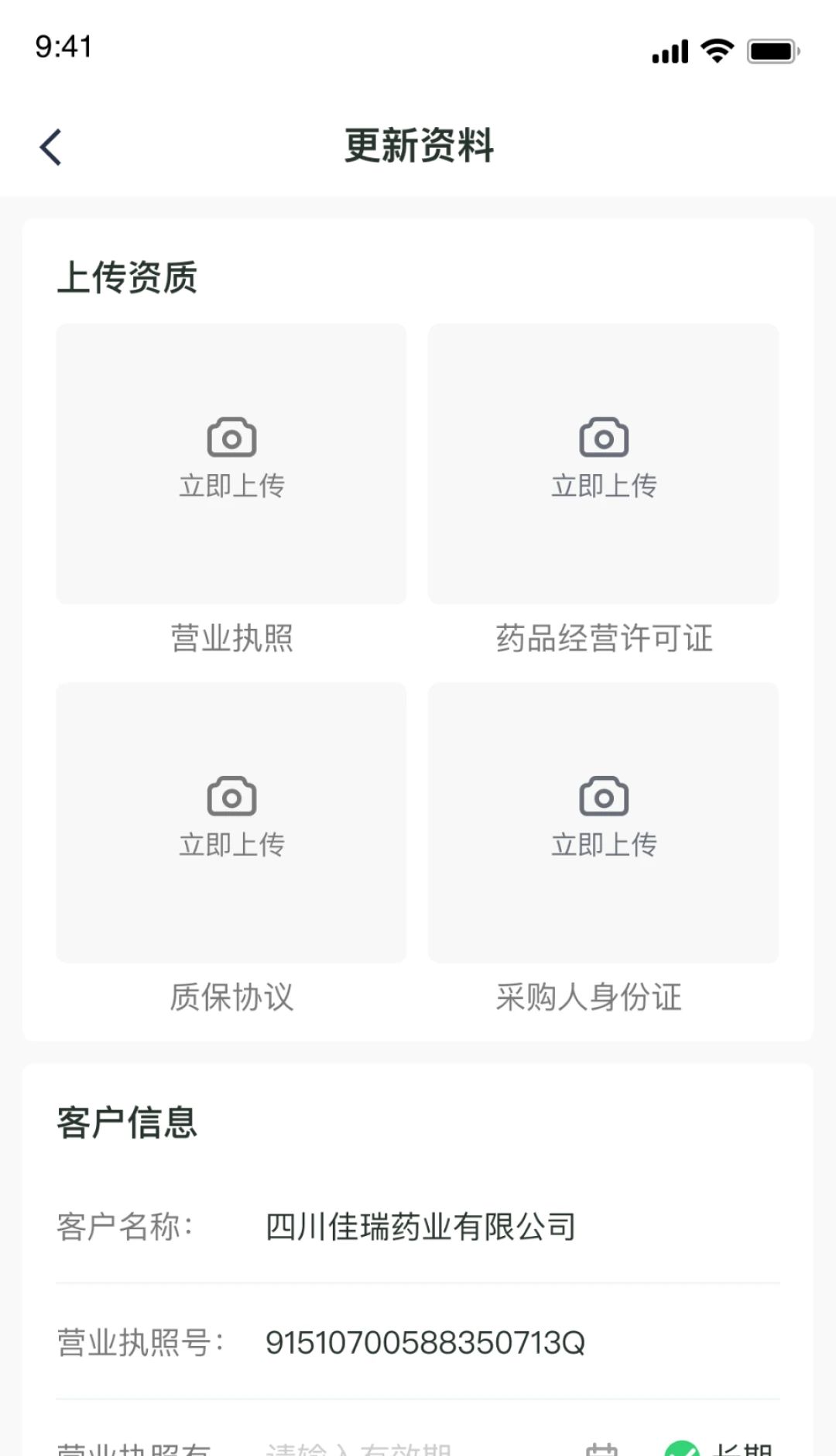Image resolution: width=836 pixels, height=1456 pixels.
Task: Edit the 营业执照号 field
Action: click(x=425, y=1343)
